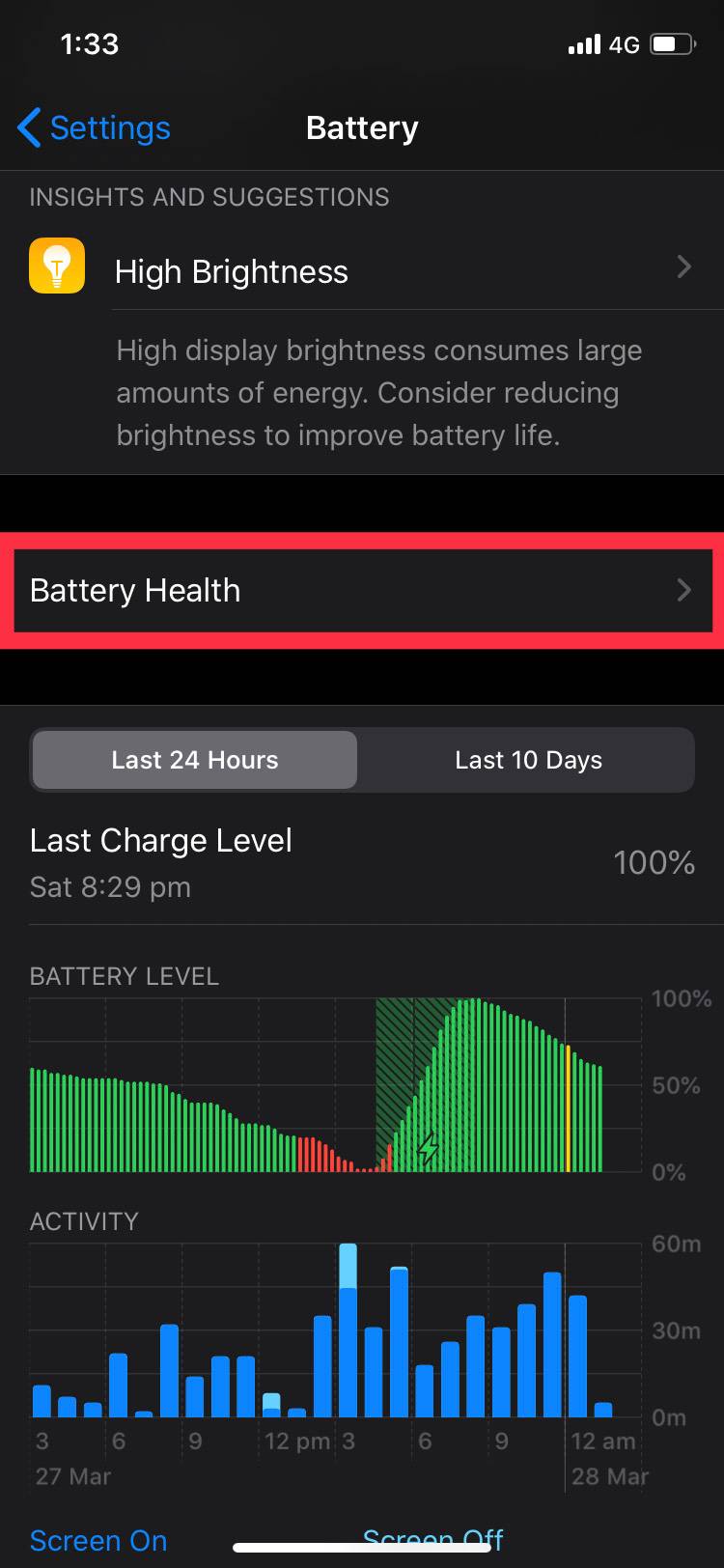Switch to the Last 10 Days tab
Image resolution: width=724 pixels, height=1568 pixels.
(x=528, y=760)
